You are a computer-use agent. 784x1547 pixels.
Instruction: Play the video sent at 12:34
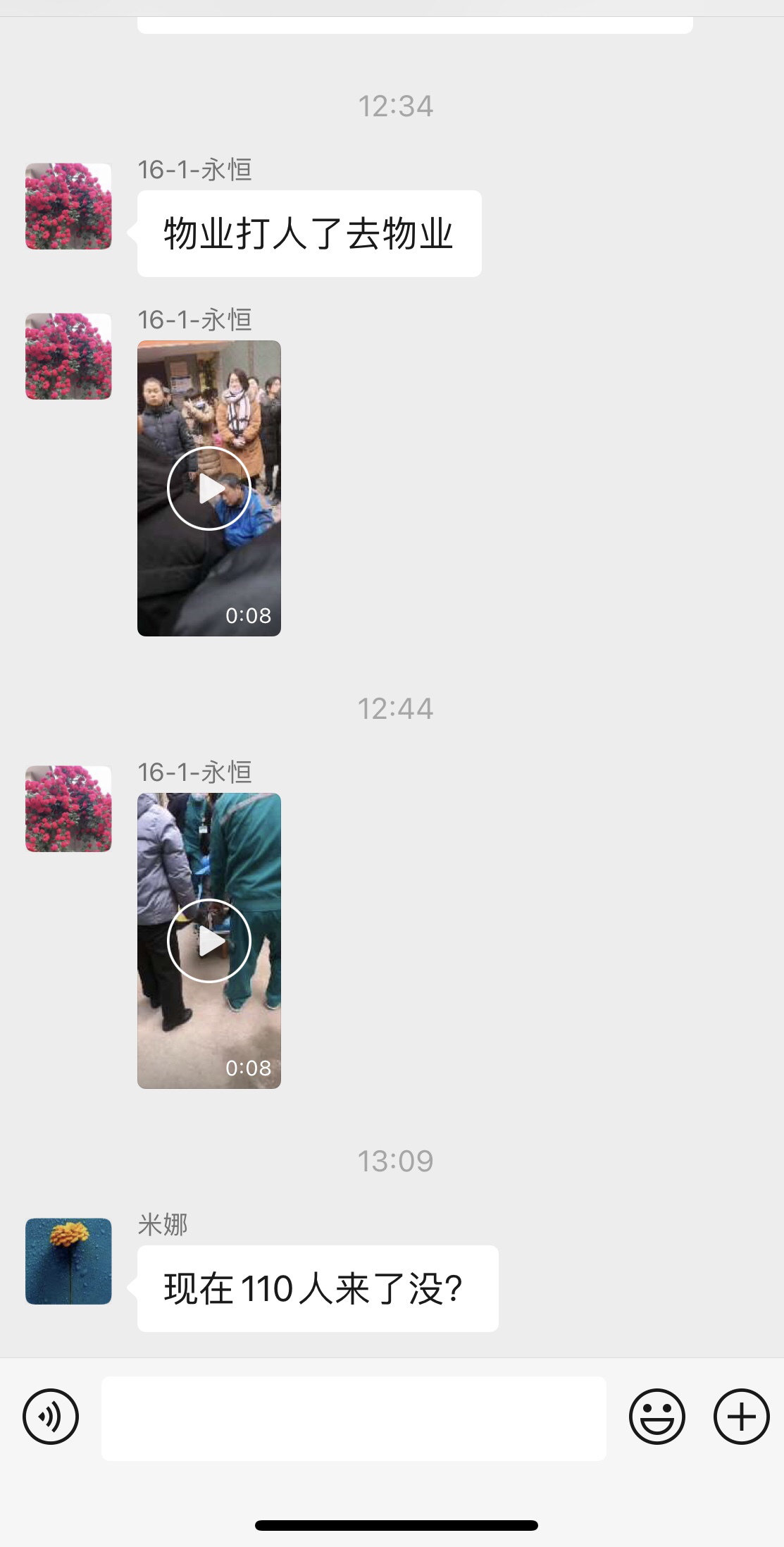[209, 488]
